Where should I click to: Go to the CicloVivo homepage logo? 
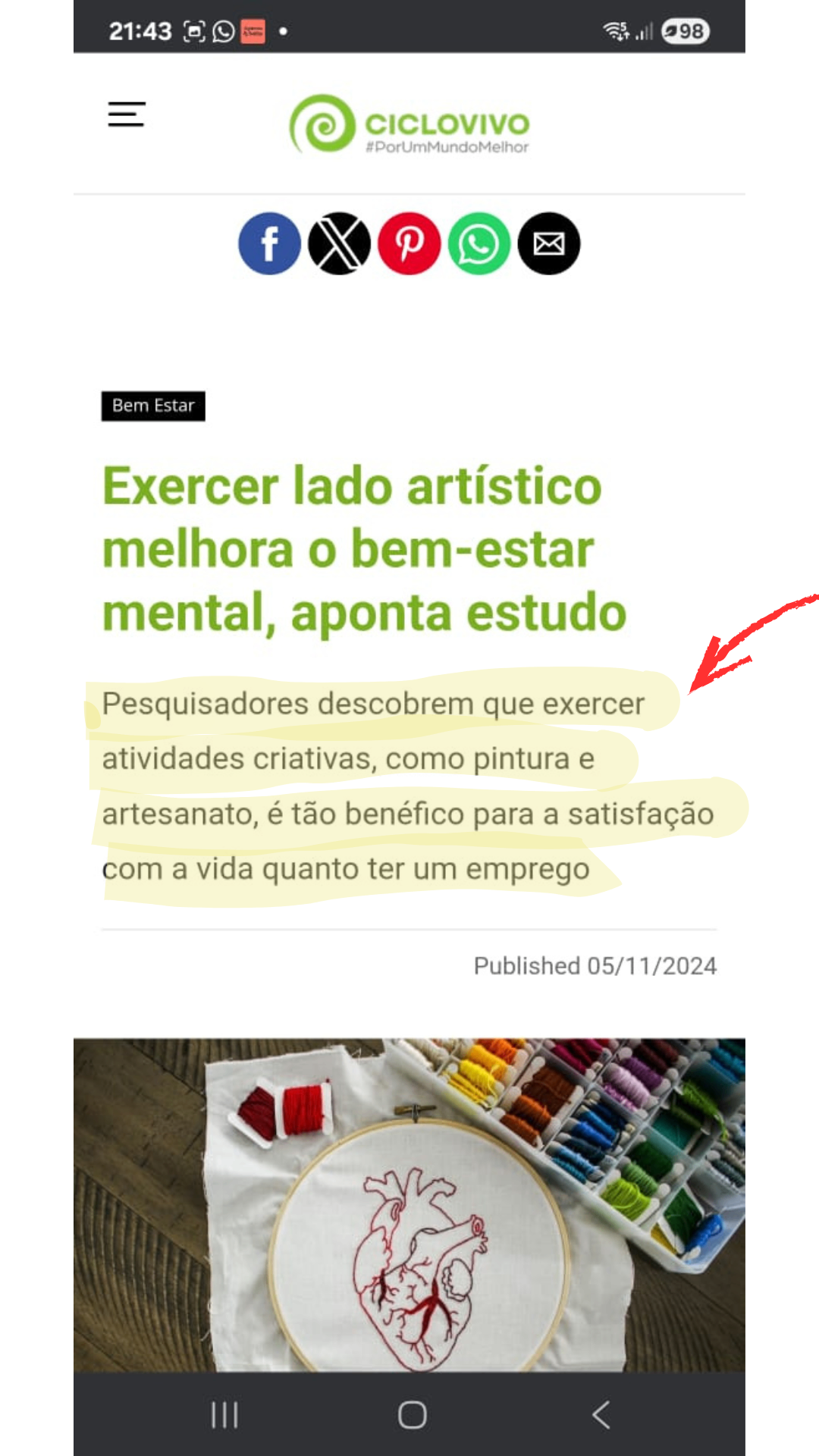click(x=409, y=124)
